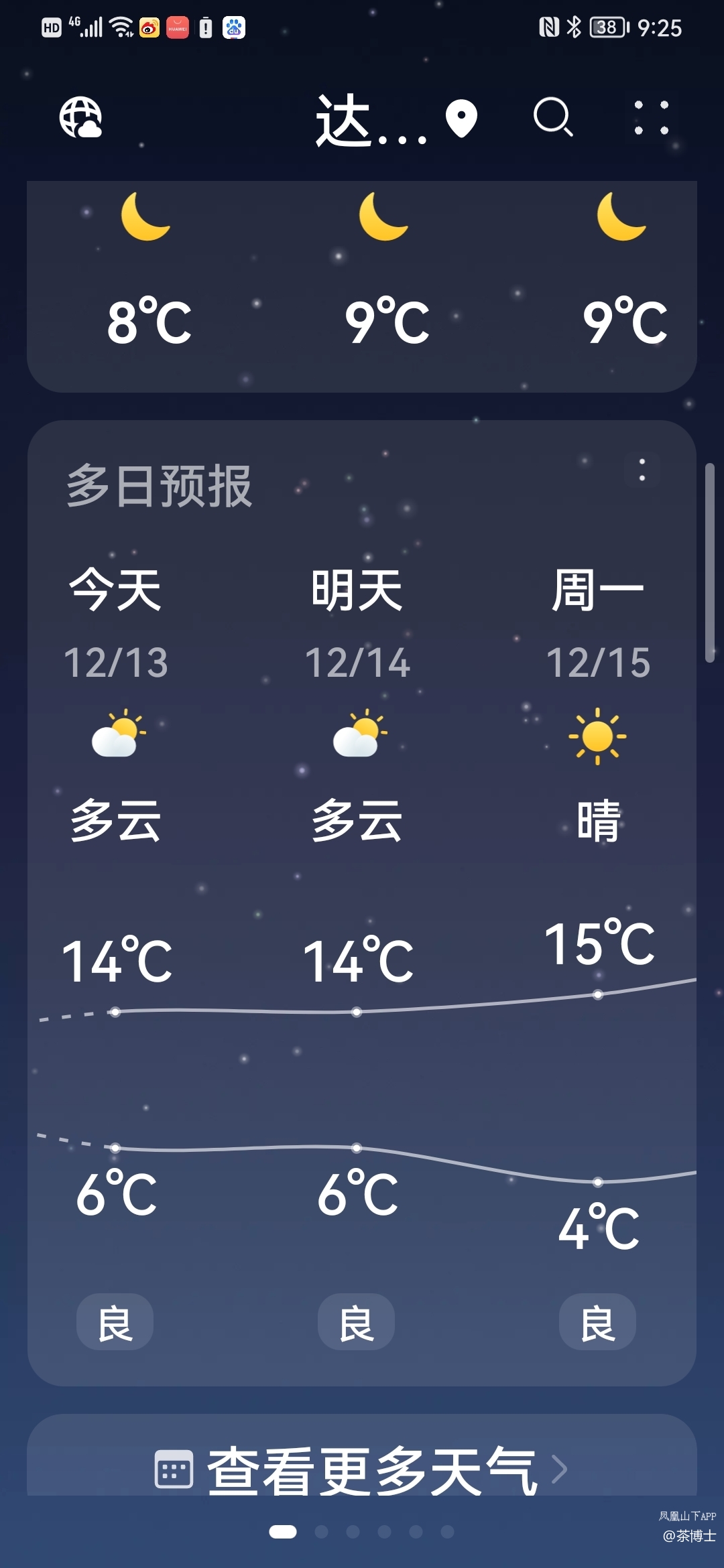
Task: Open the four-dot menu in the top bar
Action: 651,118
